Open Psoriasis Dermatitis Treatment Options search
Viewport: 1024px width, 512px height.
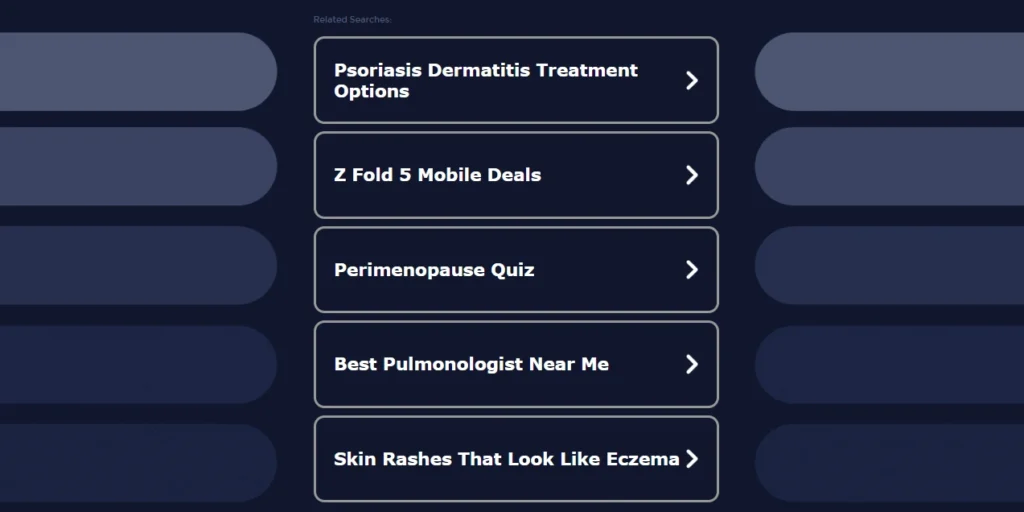516,80
